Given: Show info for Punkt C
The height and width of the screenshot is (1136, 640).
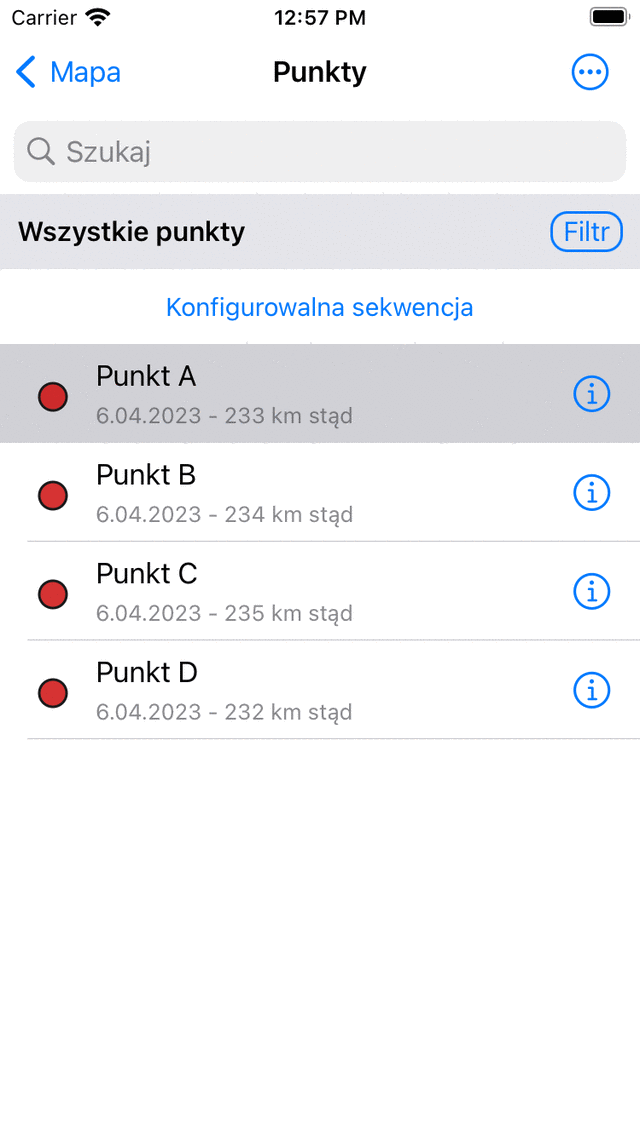Looking at the screenshot, I should (x=591, y=592).
